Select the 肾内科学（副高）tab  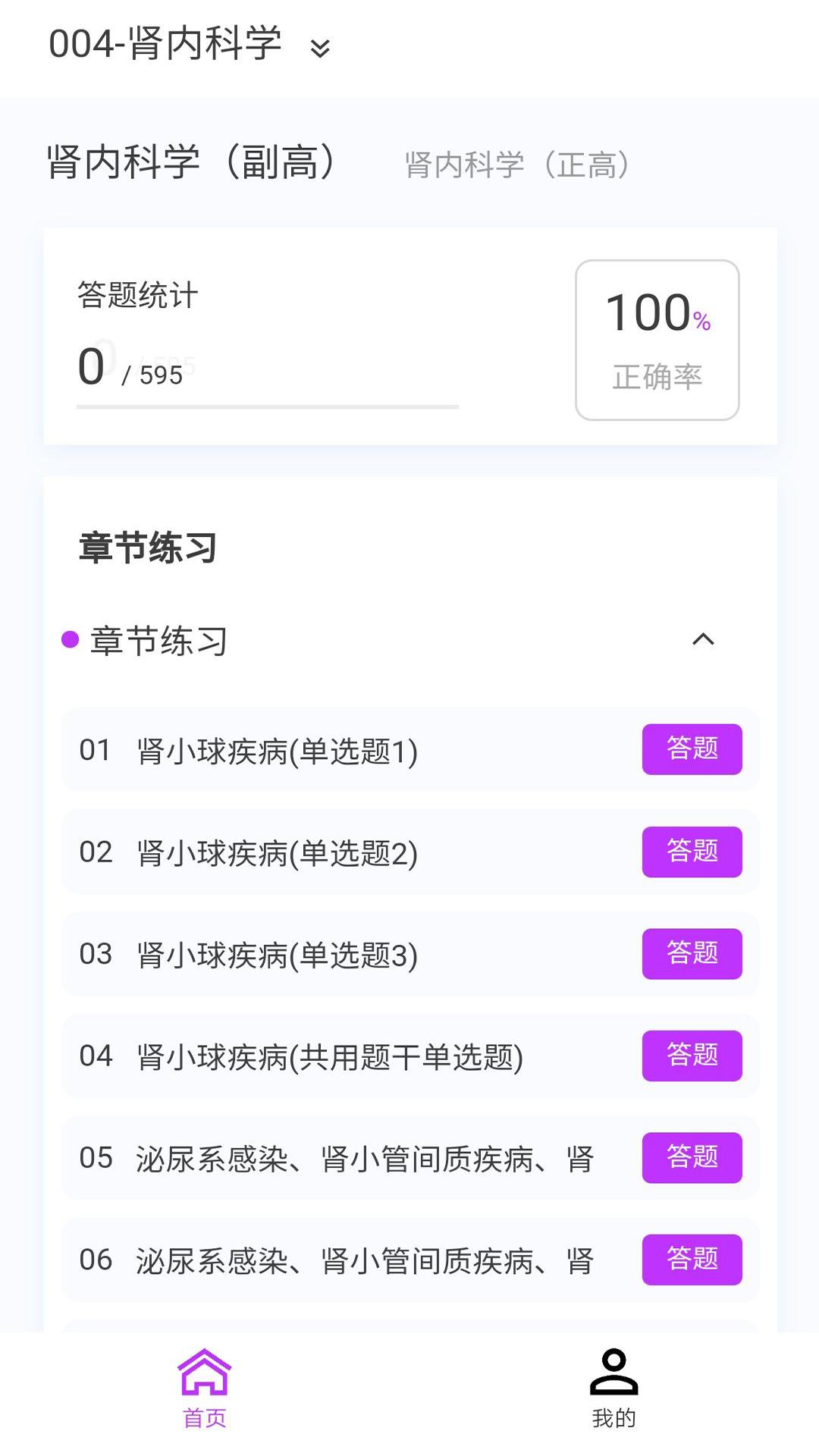[x=196, y=160]
